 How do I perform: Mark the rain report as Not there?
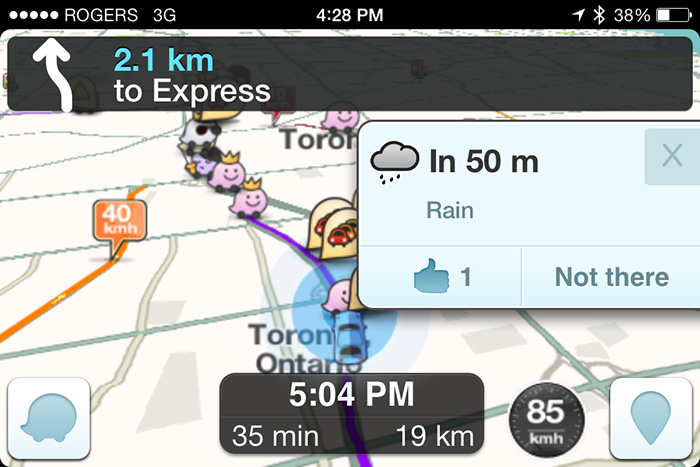[x=611, y=277]
